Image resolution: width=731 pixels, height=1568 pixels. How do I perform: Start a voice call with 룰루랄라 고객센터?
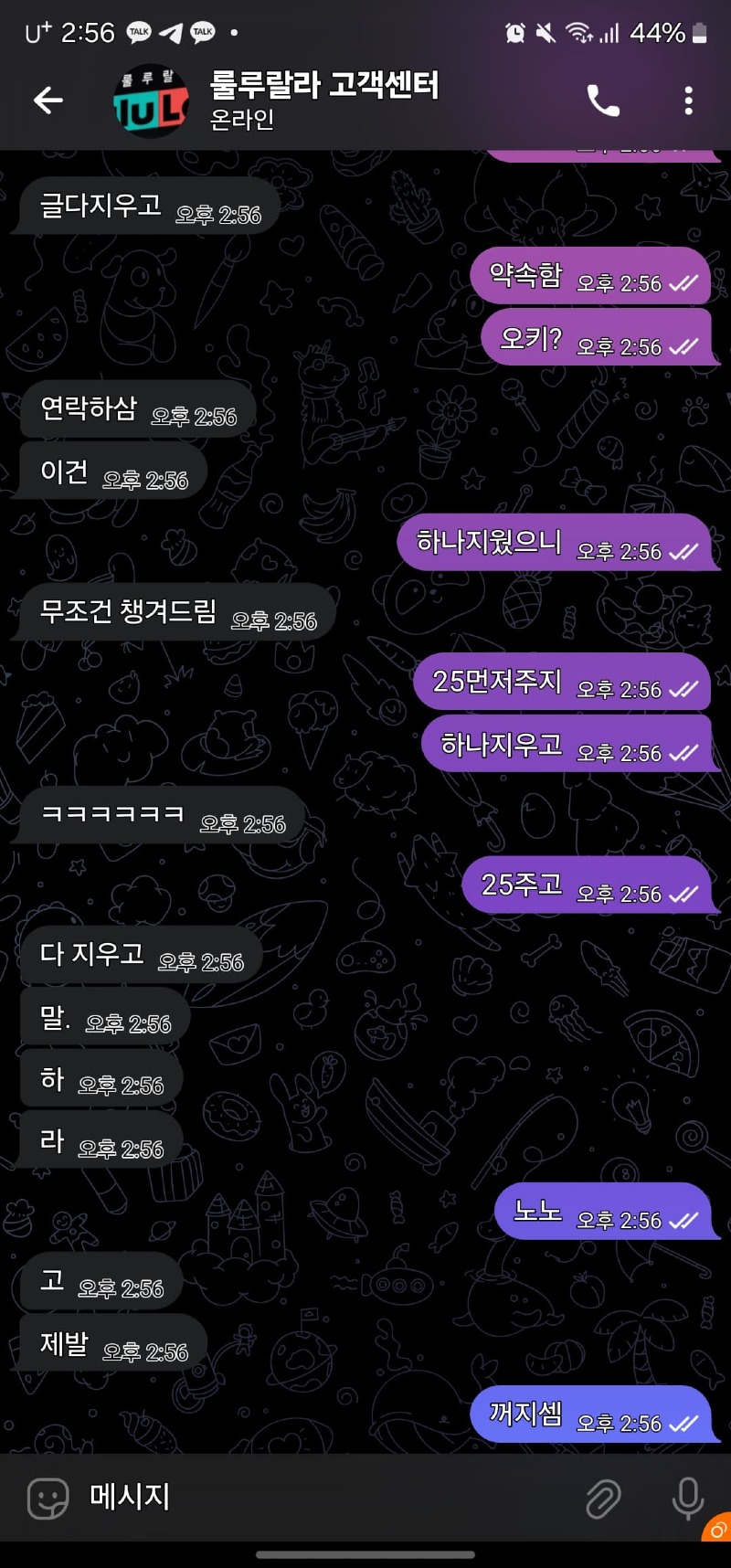(x=602, y=101)
